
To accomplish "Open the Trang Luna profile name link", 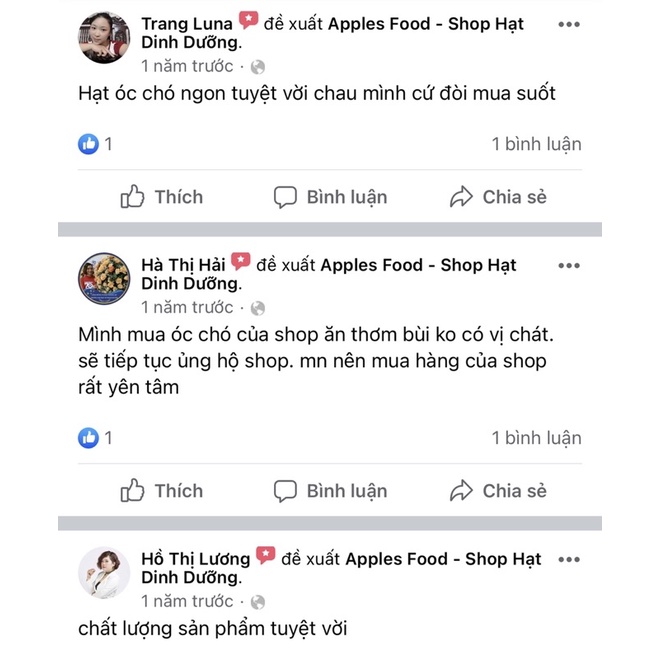I will [x=187, y=23].
